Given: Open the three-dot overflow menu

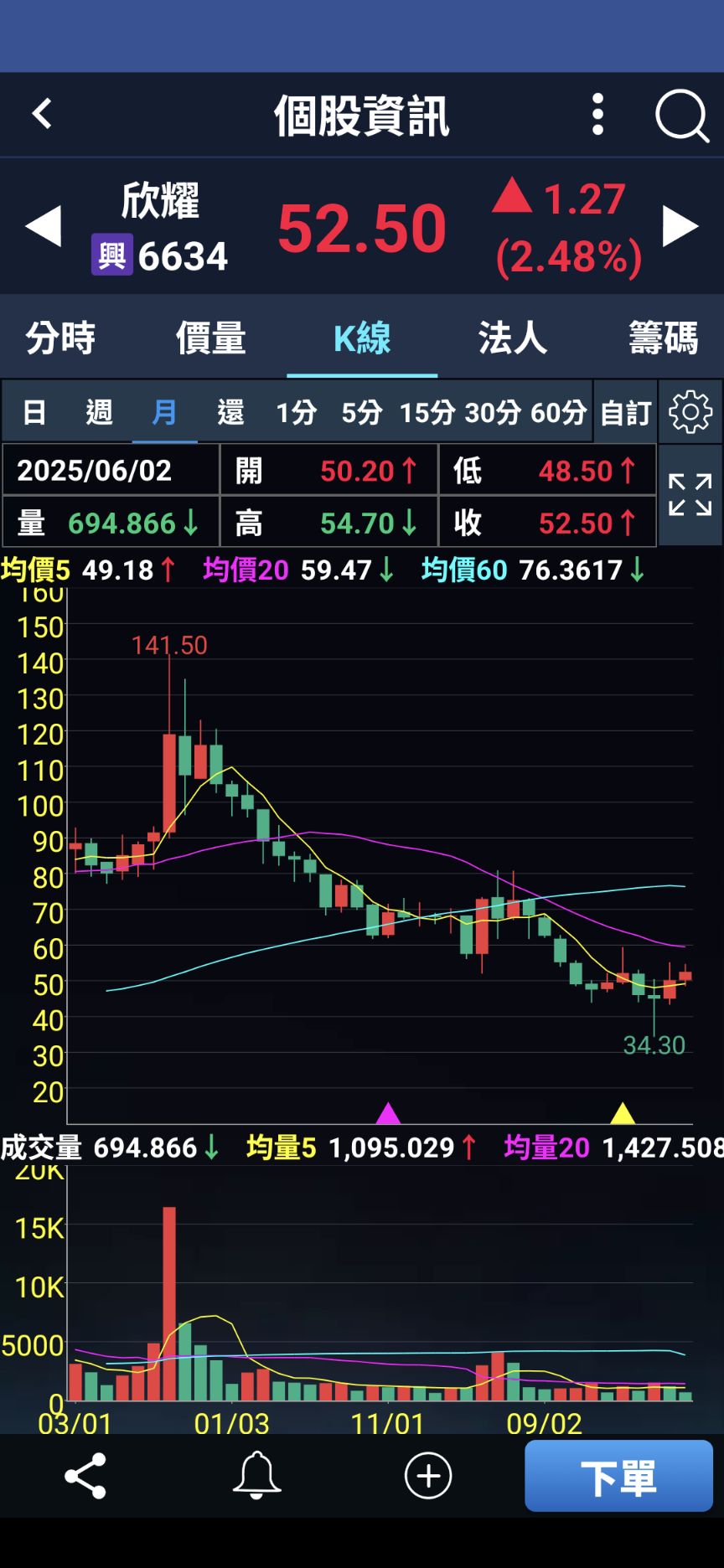Looking at the screenshot, I should 597,115.
